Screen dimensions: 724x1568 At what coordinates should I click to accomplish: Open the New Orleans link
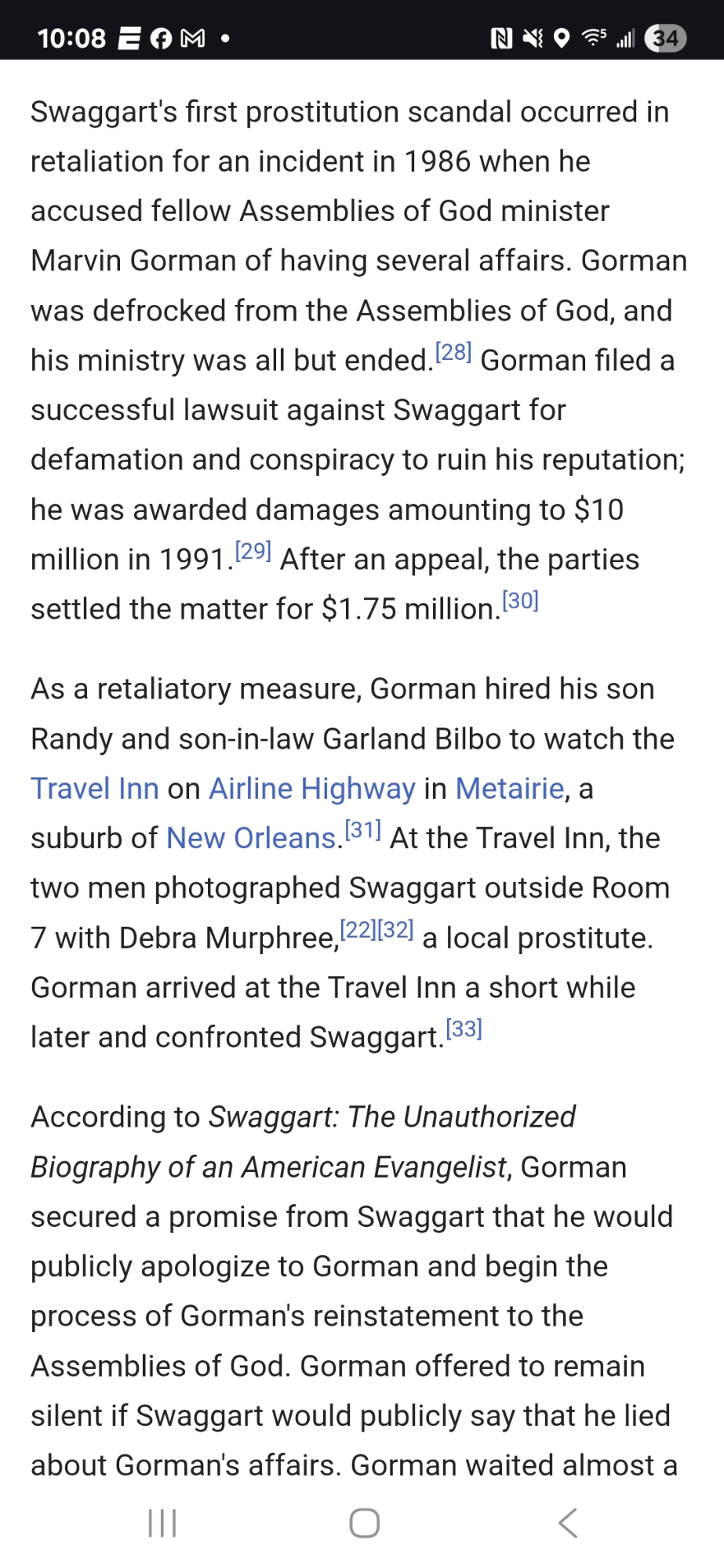point(251,838)
